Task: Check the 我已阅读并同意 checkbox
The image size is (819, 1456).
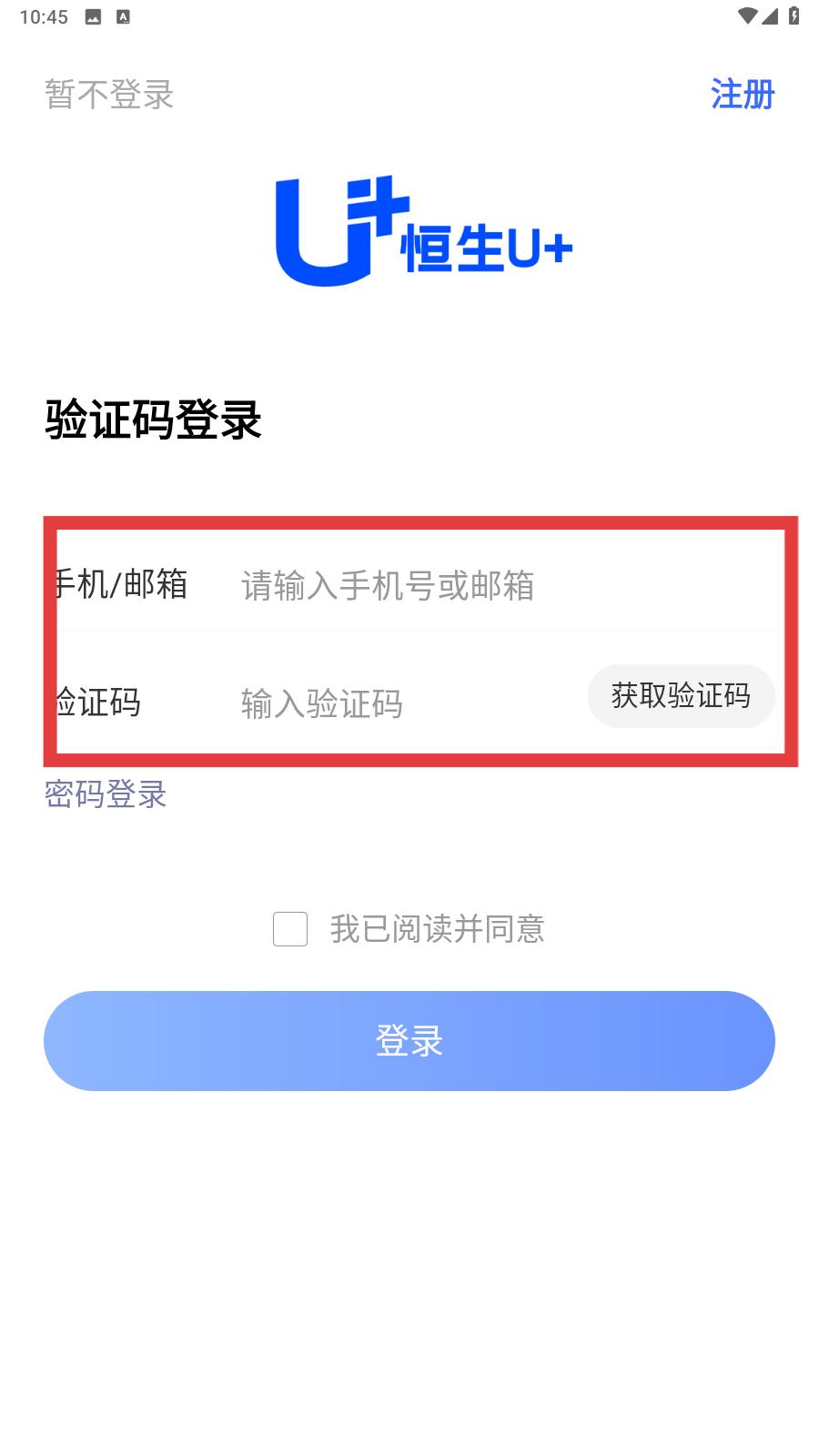Action: tap(290, 929)
